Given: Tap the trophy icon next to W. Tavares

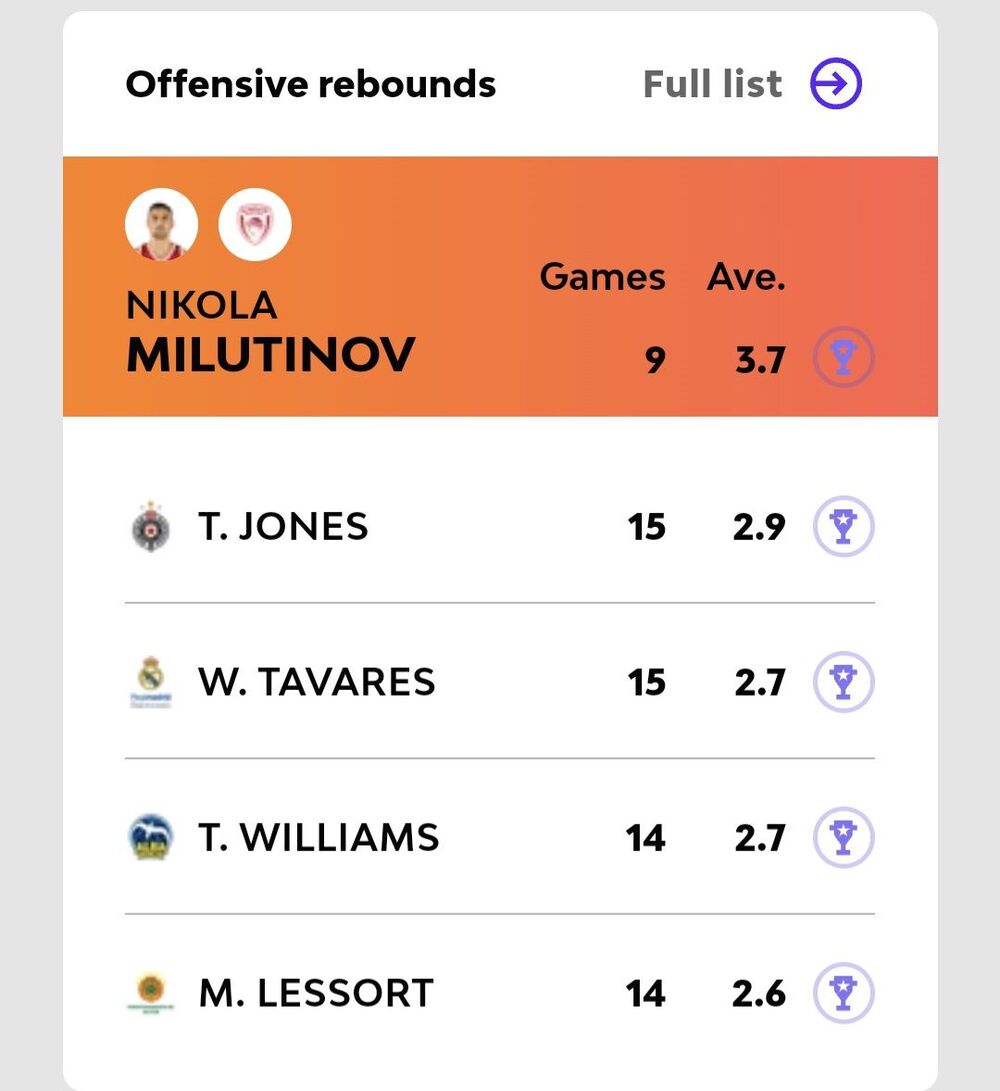Looking at the screenshot, I should pyautogui.click(x=843, y=682).
